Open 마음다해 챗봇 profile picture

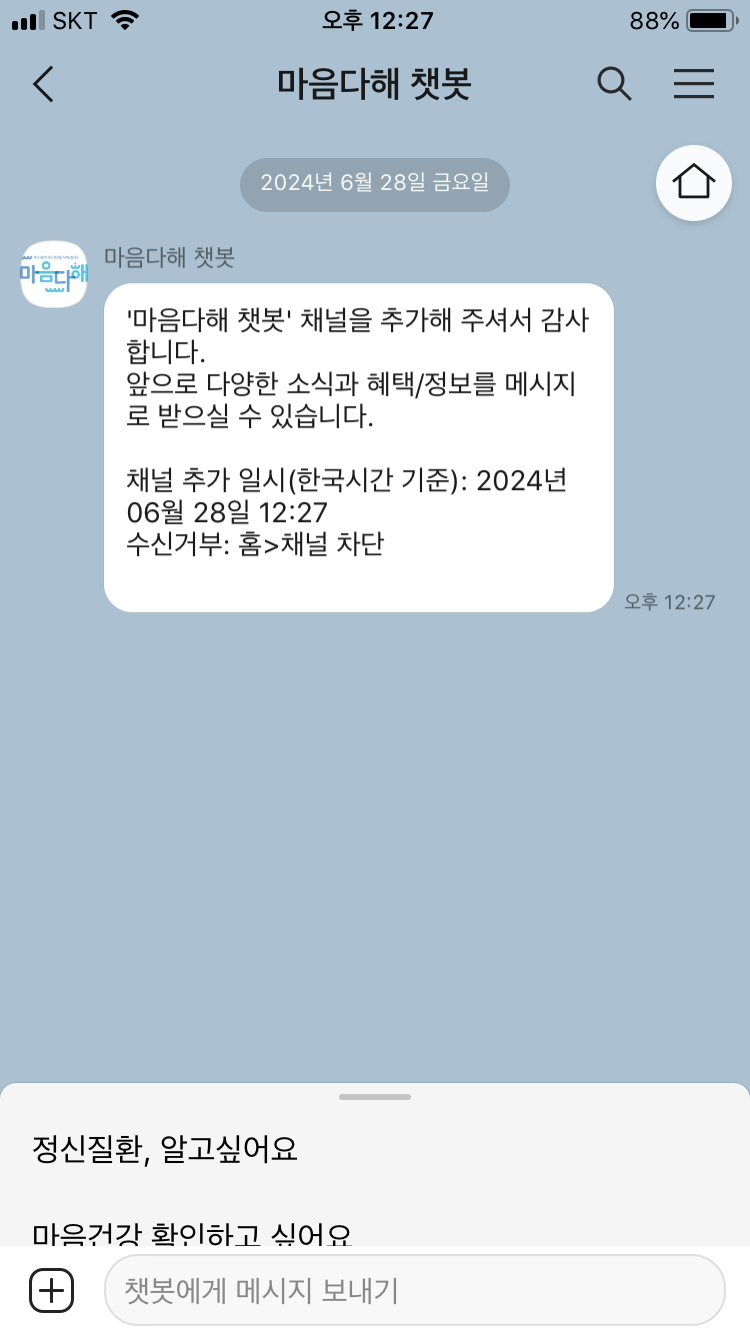click(x=54, y=274)
